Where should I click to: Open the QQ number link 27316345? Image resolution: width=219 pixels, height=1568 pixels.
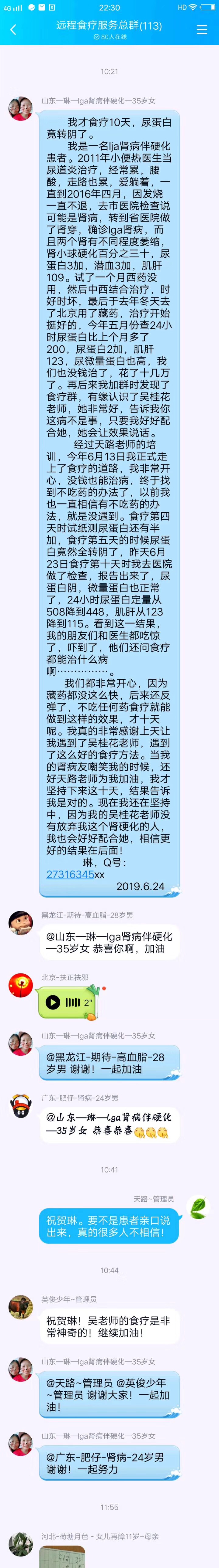(x=70, y=874)
